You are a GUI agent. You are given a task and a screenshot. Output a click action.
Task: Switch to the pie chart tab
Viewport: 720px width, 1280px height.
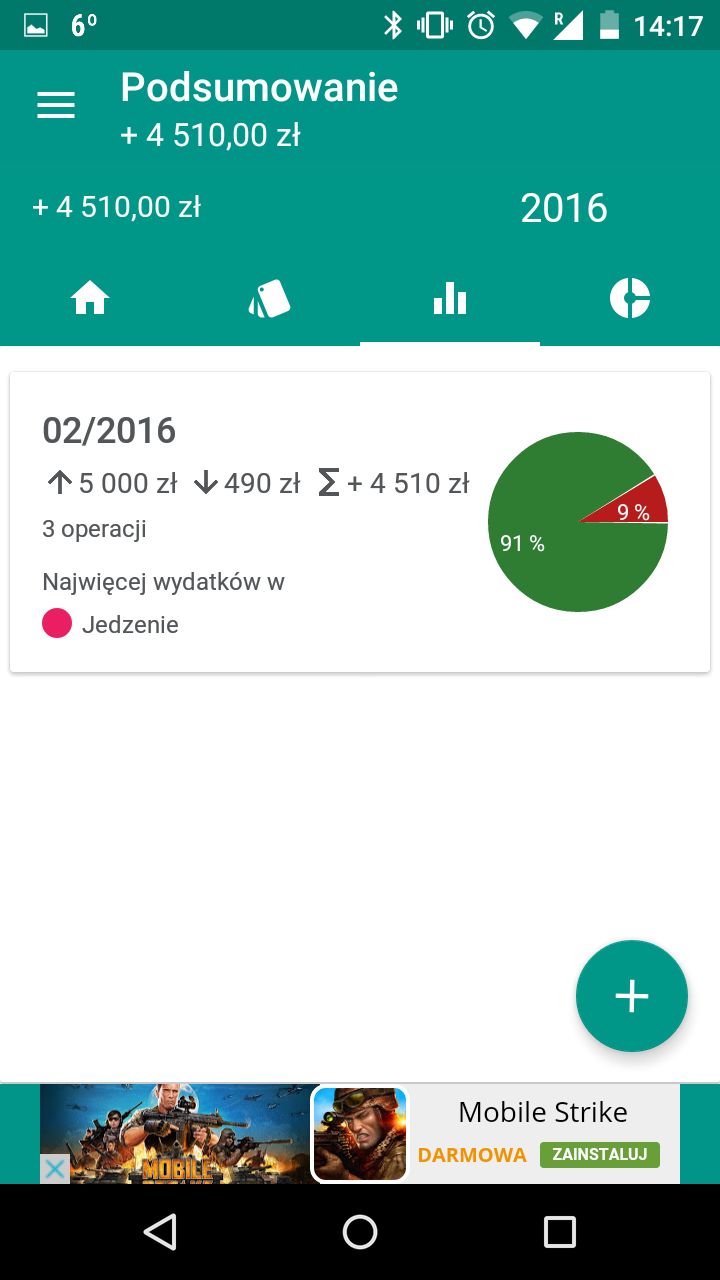[x=630, y=298]
